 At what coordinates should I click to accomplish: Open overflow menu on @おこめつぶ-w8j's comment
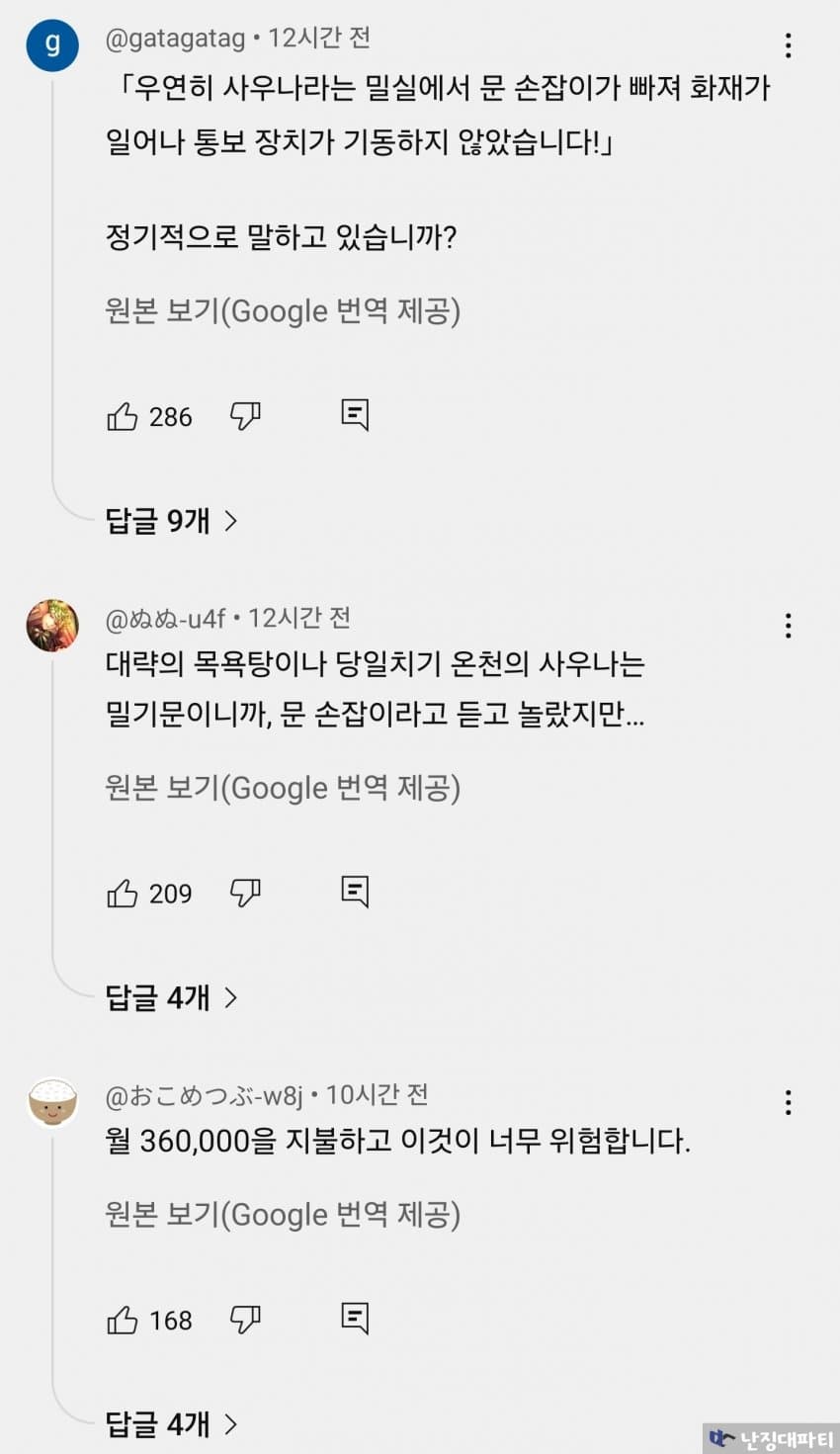pos(788,1102)
